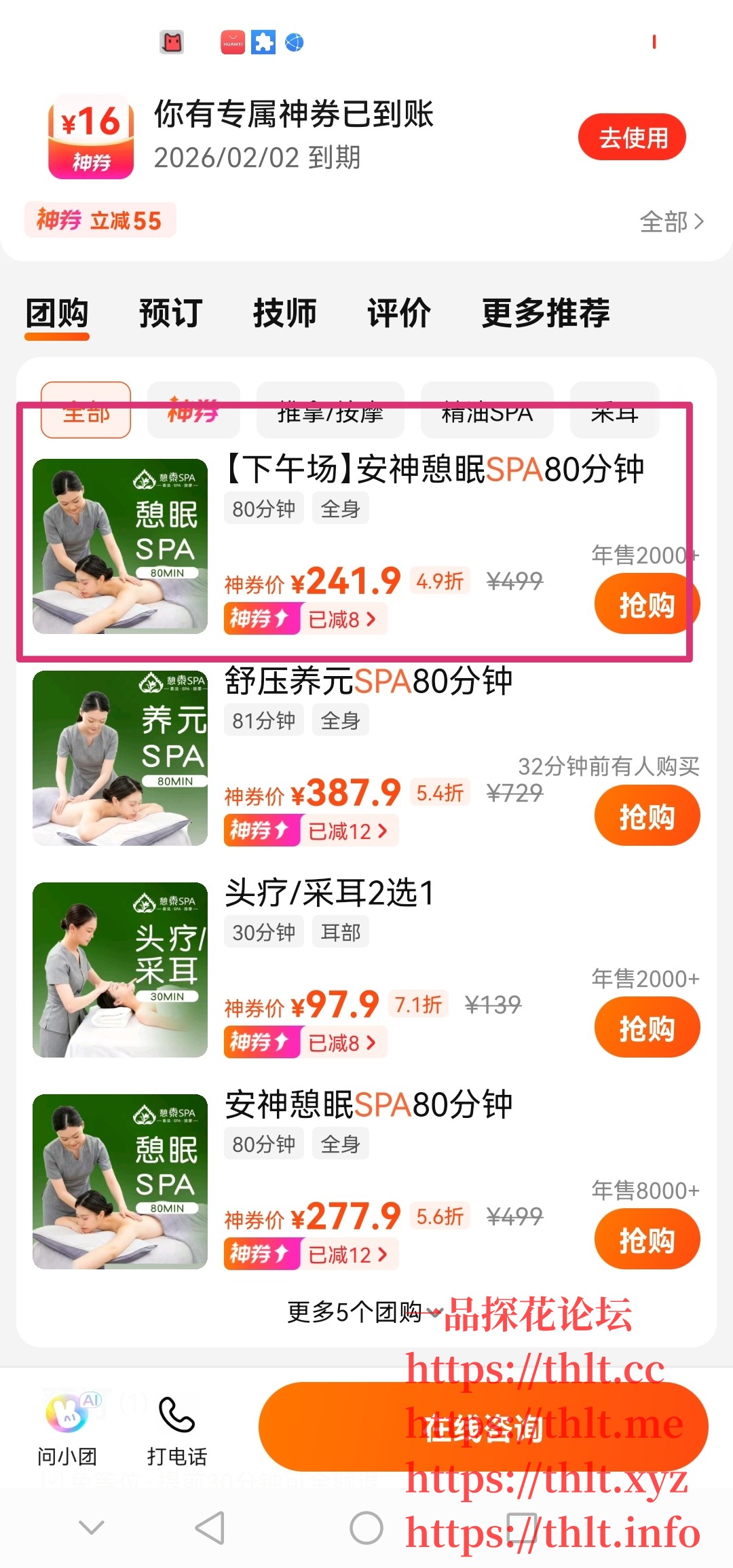Switch to the 预订 tab
The image size is (733, 1568).
coord(170,314)
